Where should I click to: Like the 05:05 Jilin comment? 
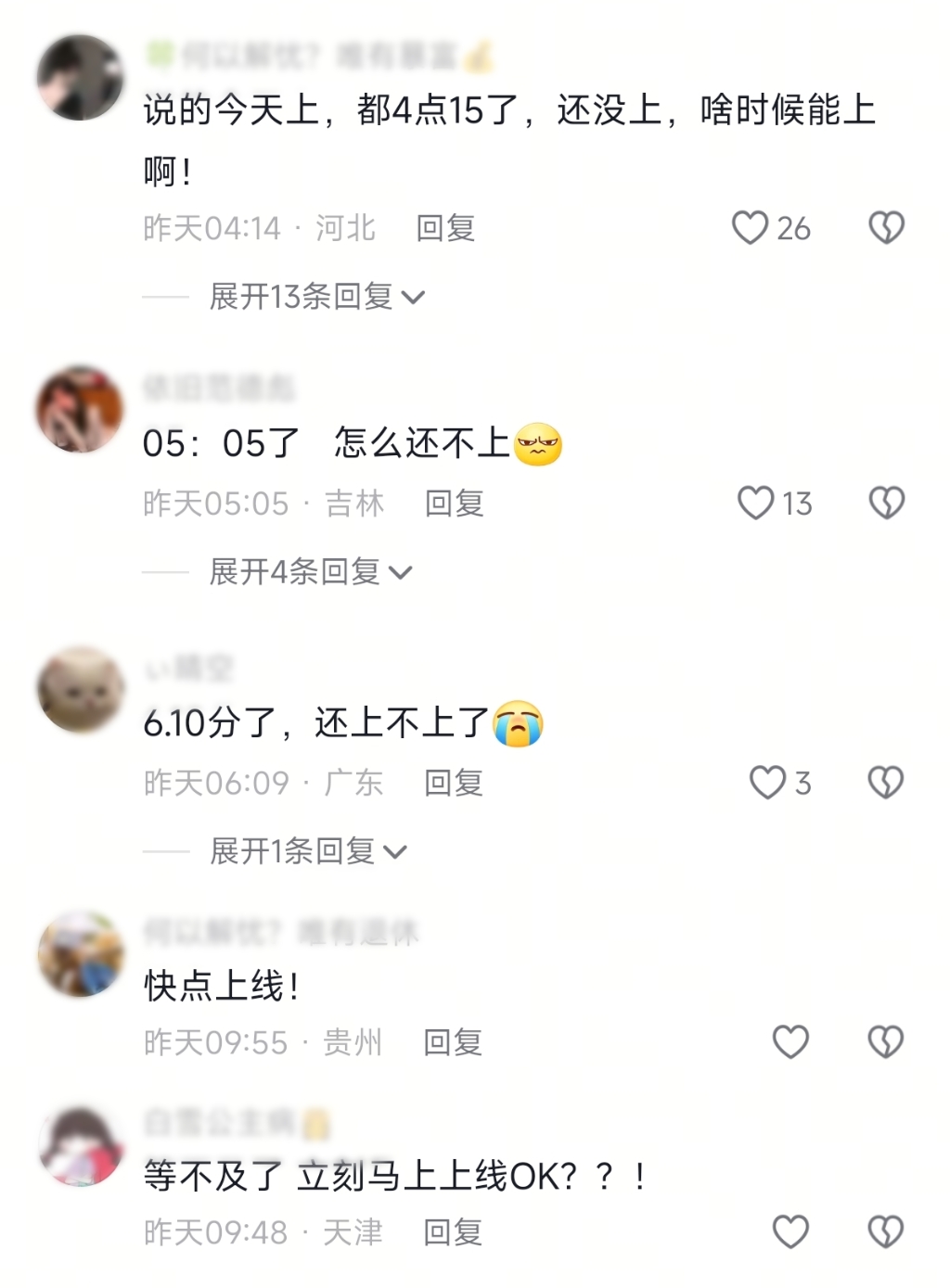tap(755, 504)
